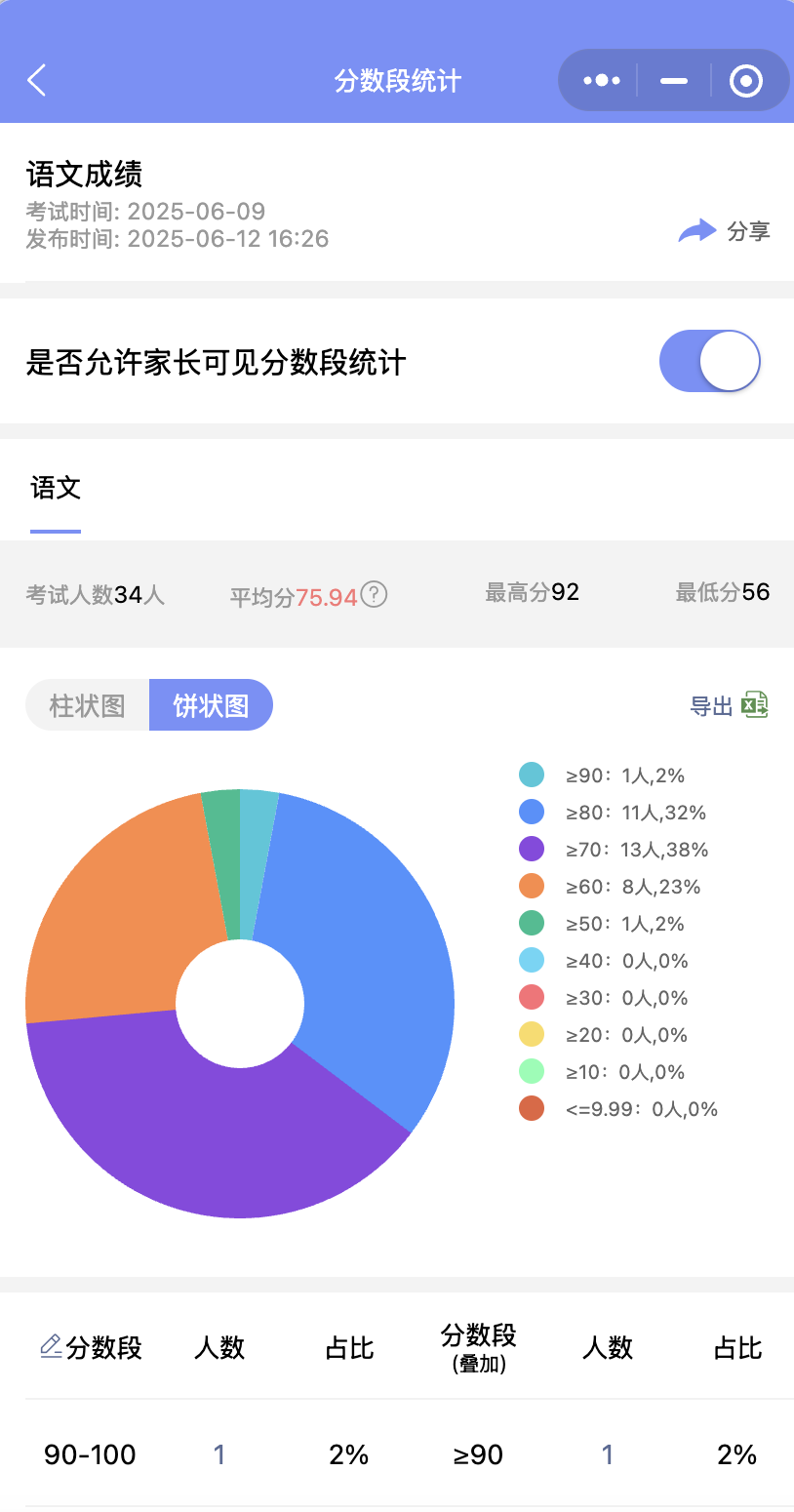View the student count for ≥90
794x1512 pixels.
(608, 1454)
